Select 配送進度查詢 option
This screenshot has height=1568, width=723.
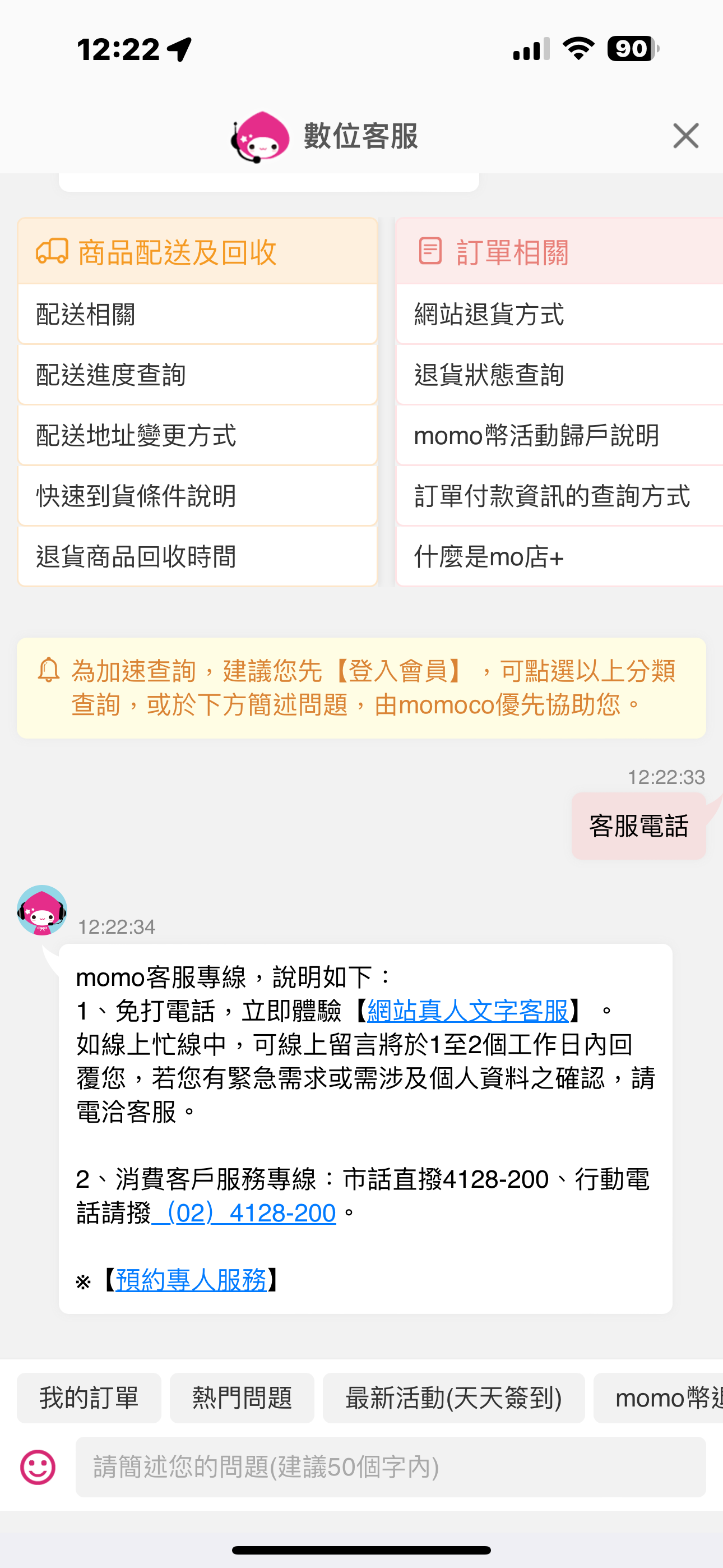coord(197,375)
